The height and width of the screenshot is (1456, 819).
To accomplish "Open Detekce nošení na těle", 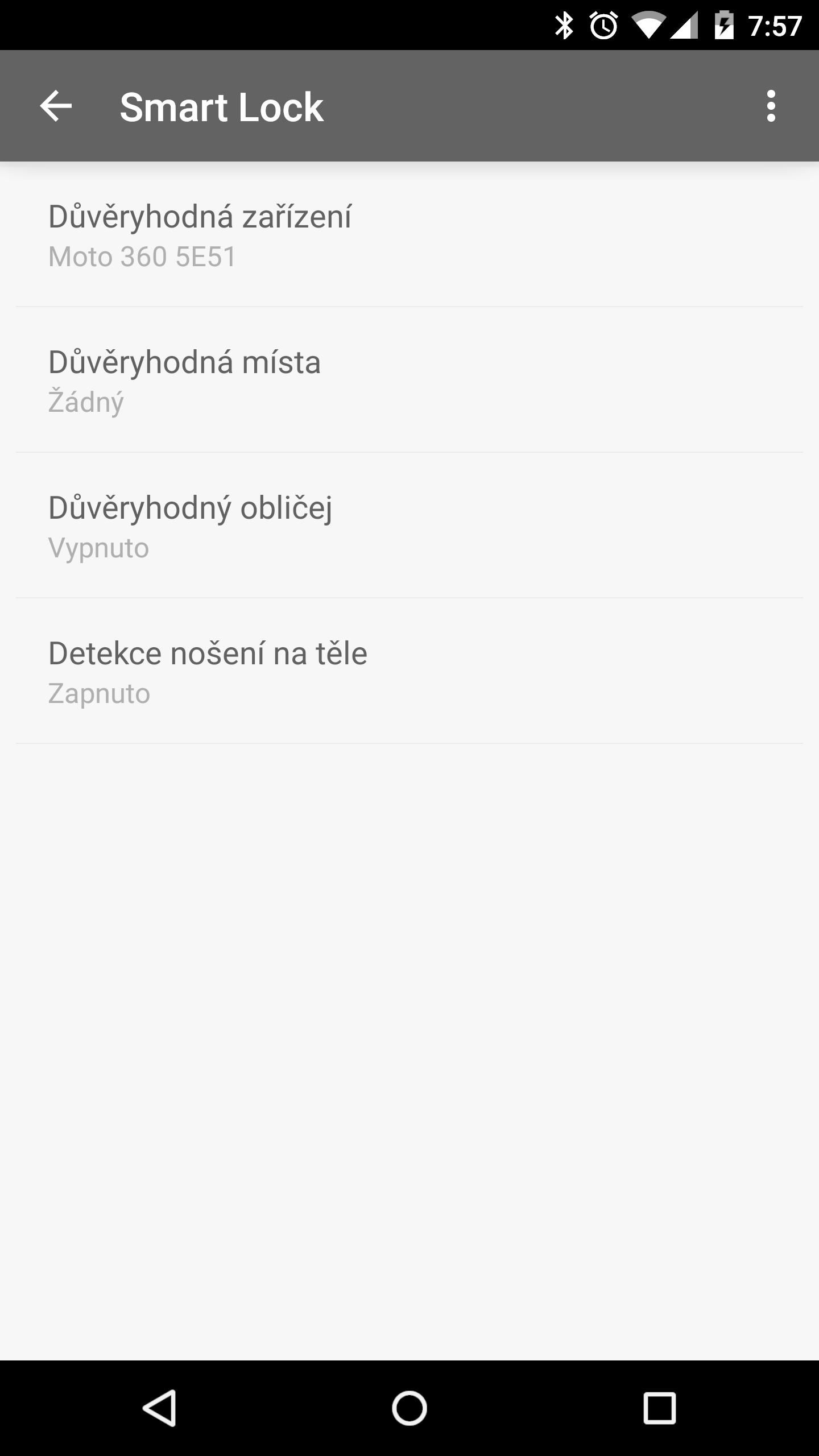I will 409,671.
